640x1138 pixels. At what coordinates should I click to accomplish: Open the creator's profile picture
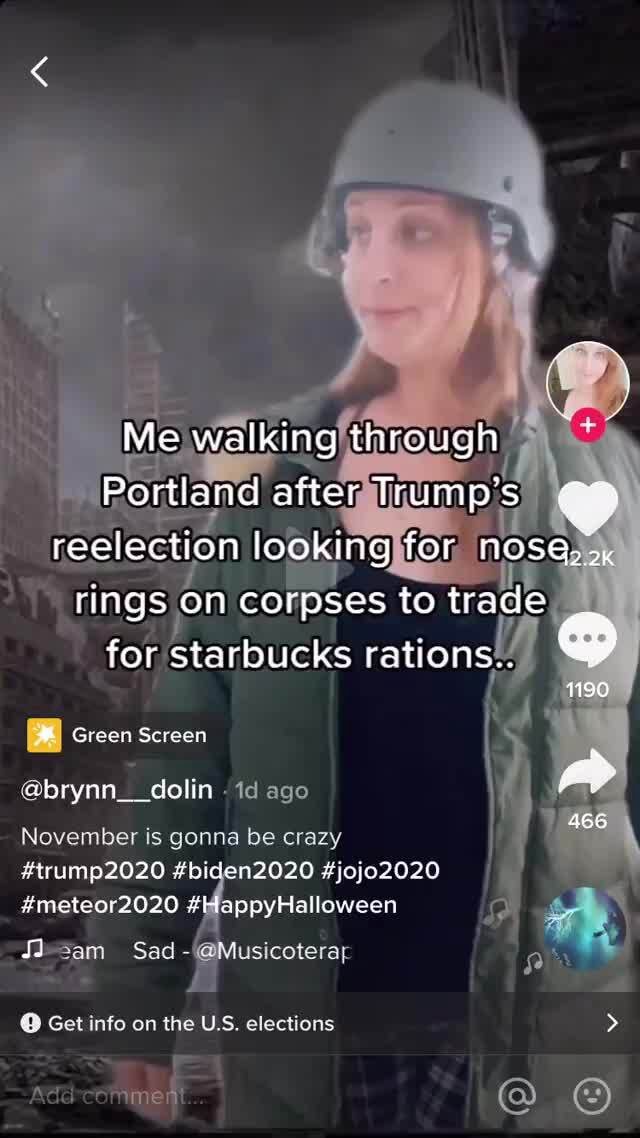[588, 383]
